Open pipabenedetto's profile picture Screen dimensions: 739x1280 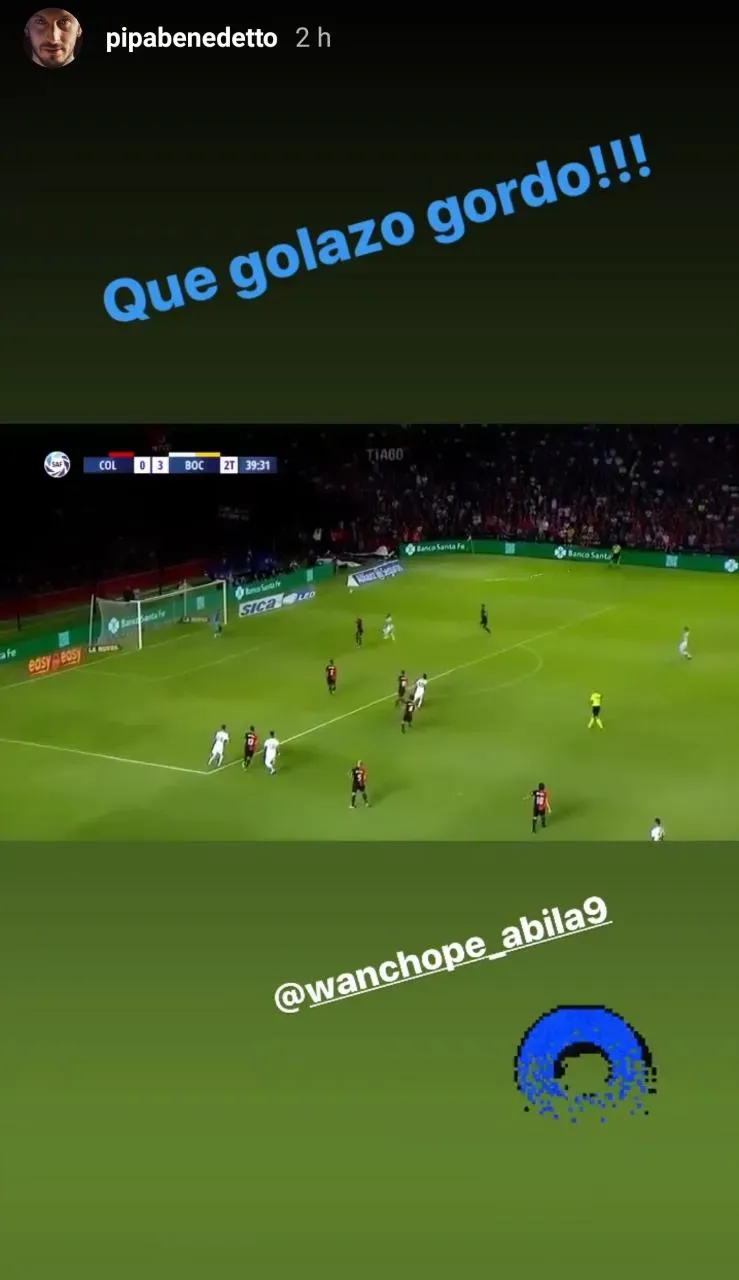(x=52, y=38)
